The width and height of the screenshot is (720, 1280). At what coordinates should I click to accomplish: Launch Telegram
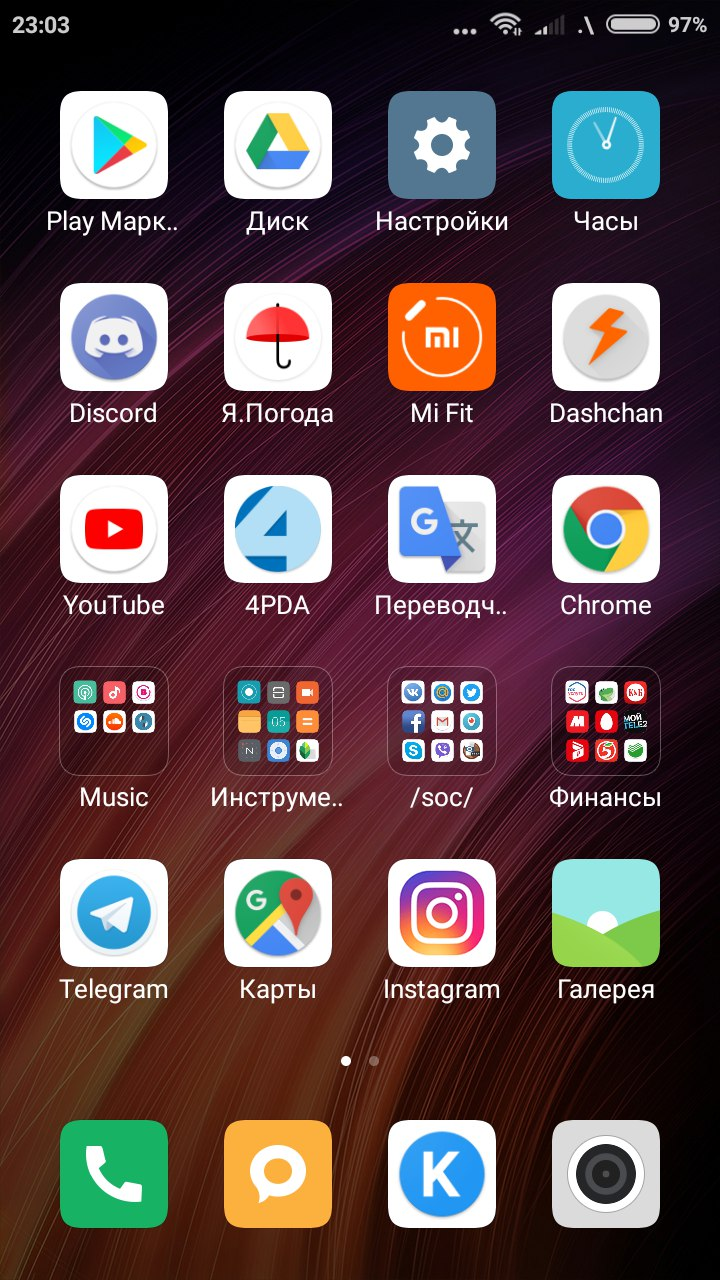tap(114, 913)
